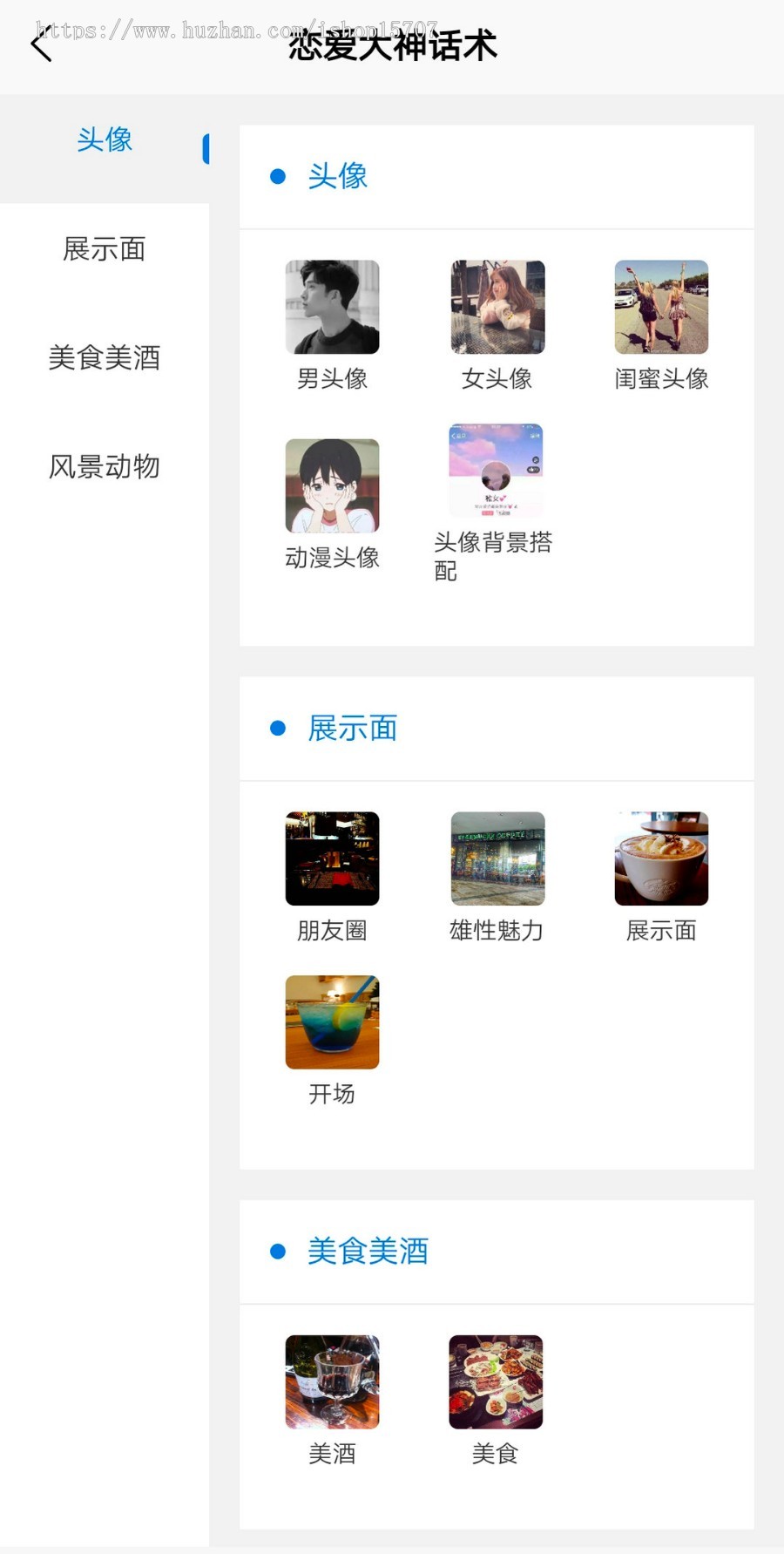The height and width of the screenshot is (1554, 784).
Task: View the 闺蜜头像 image
Action: pyautogui.click(x=661, y=307)
